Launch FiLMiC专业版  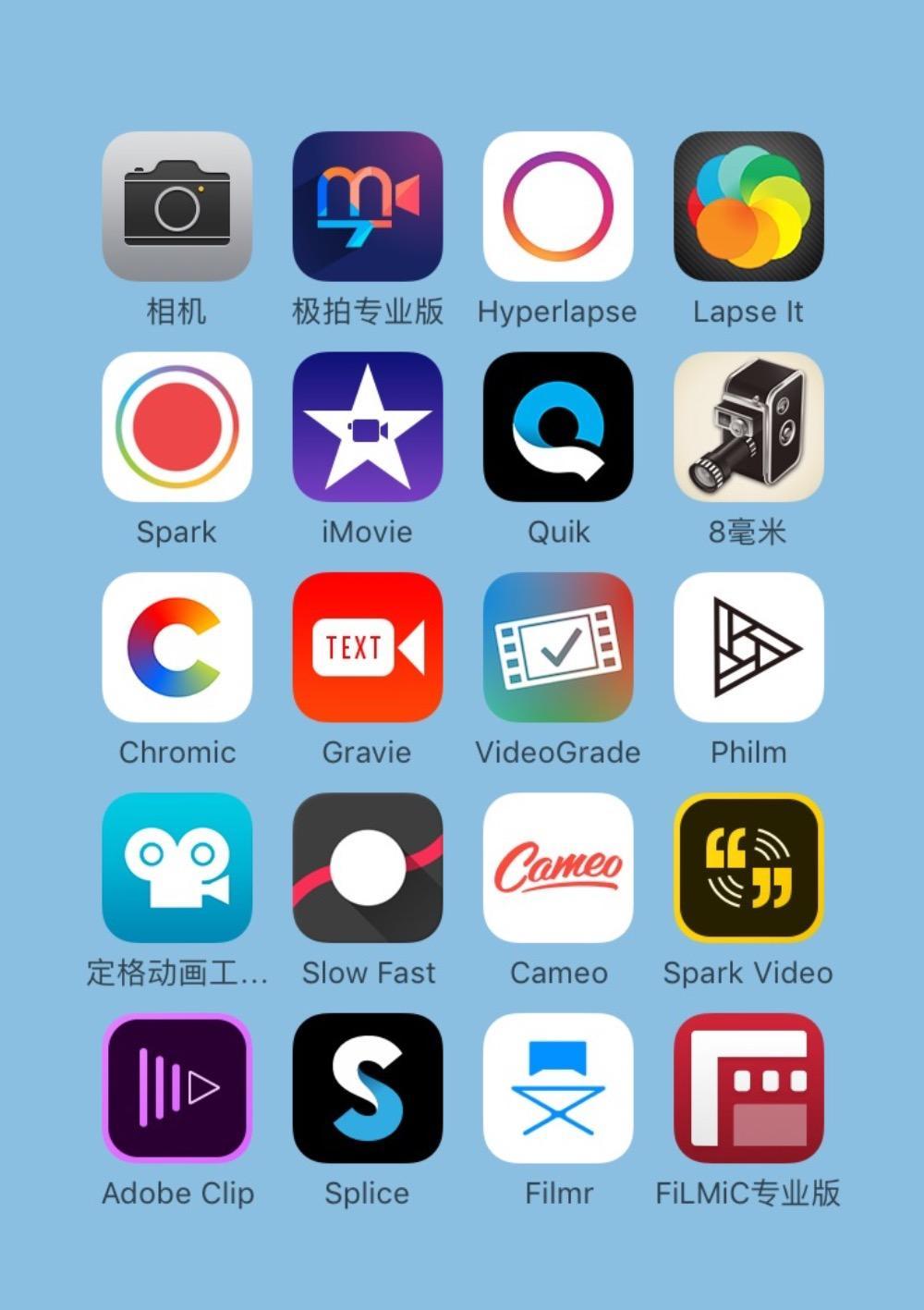tap(748, 1088)
